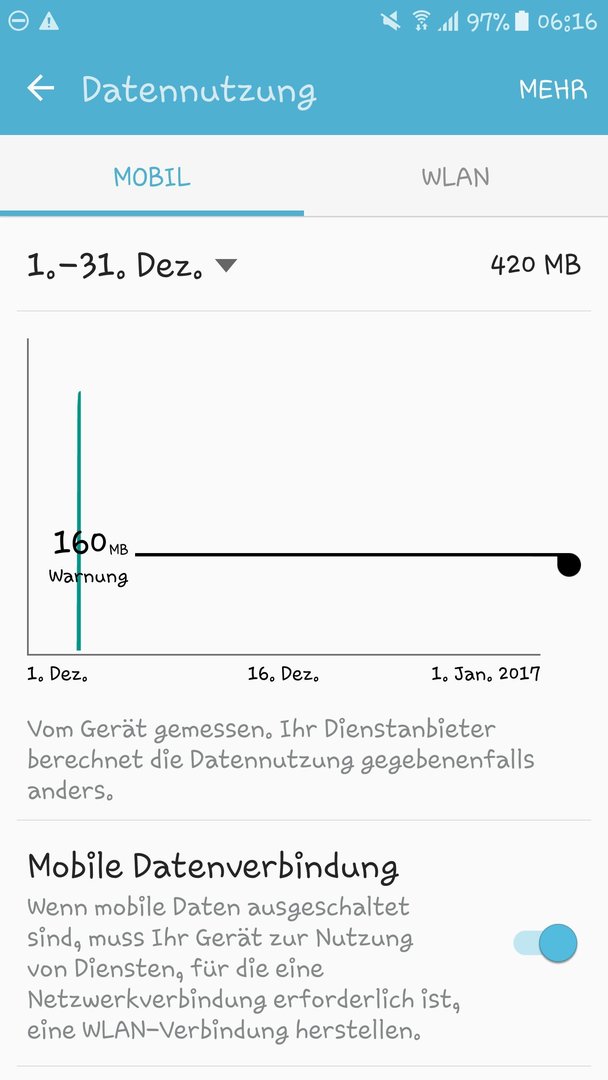Go back from Datennutzung
Viewport: 608px width, 1080px height.
[x=41, y=88]
